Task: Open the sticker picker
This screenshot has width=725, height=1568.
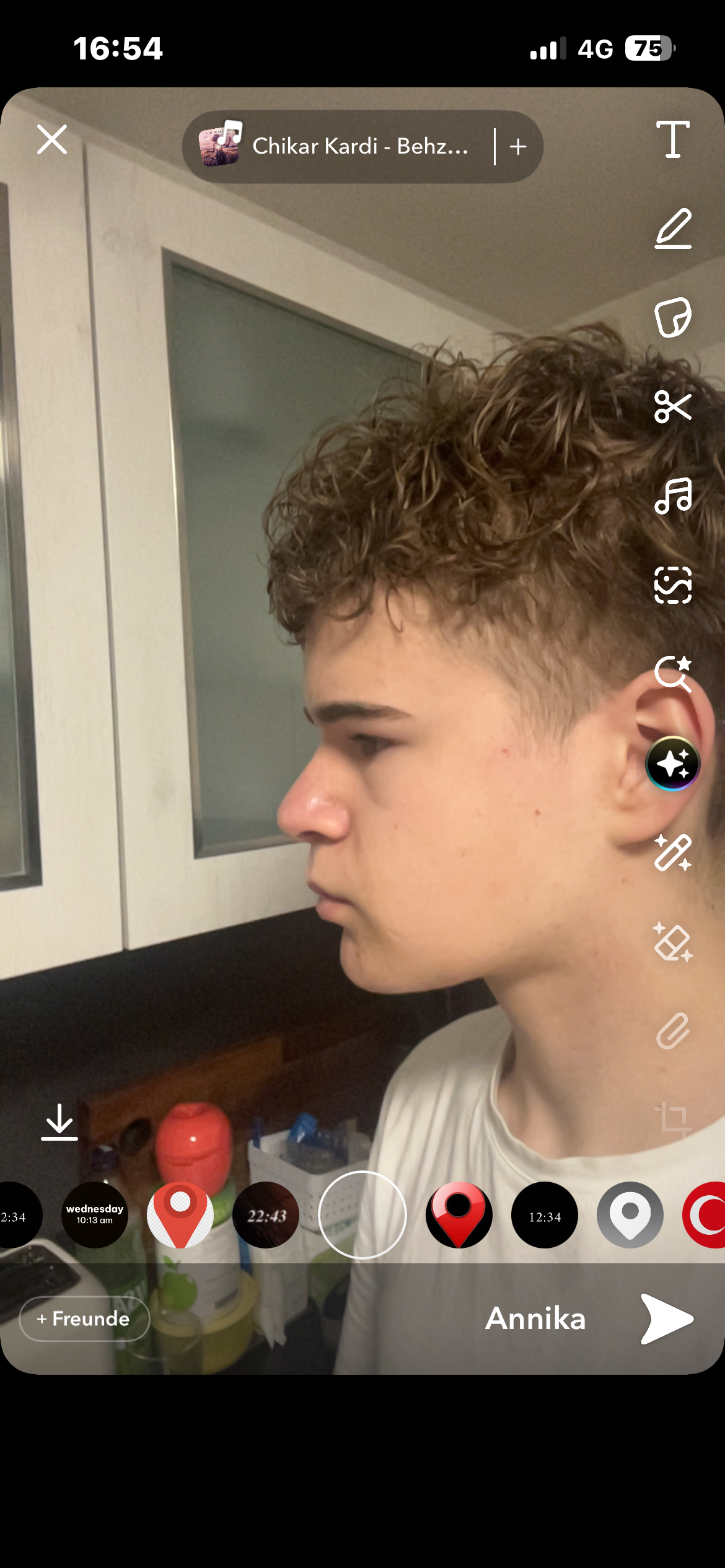Action: 672,318
